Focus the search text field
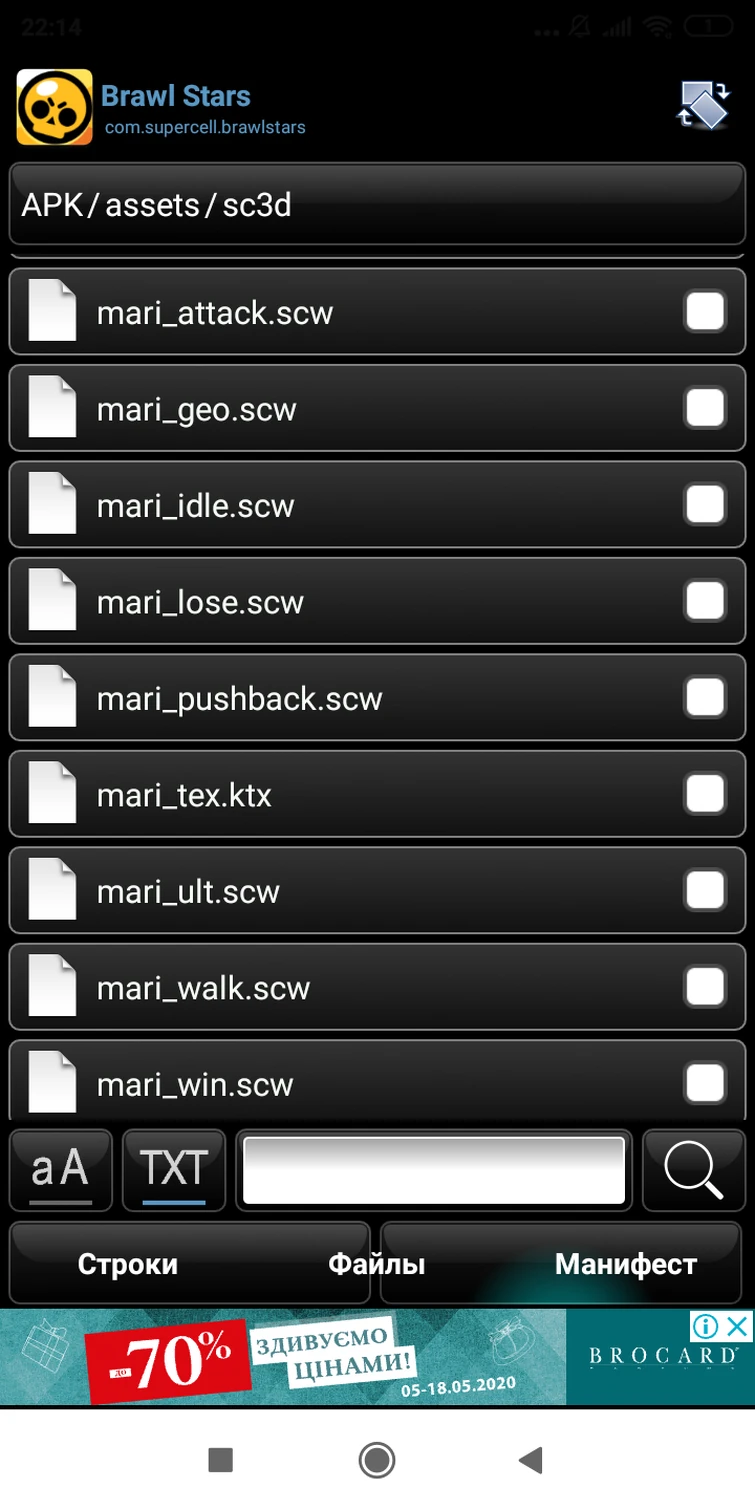The height and width of the screenshot is (1510, 755). [434, 1169]
